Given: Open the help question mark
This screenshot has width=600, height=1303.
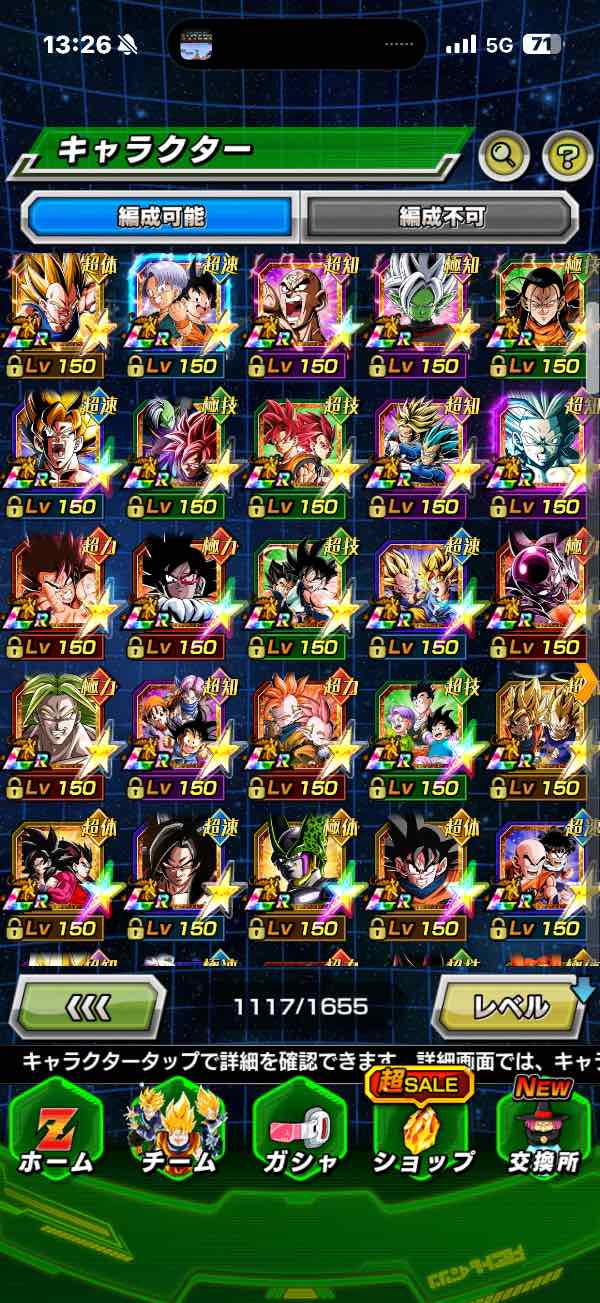Looking at the screenshot, I should tap(567, 154).
